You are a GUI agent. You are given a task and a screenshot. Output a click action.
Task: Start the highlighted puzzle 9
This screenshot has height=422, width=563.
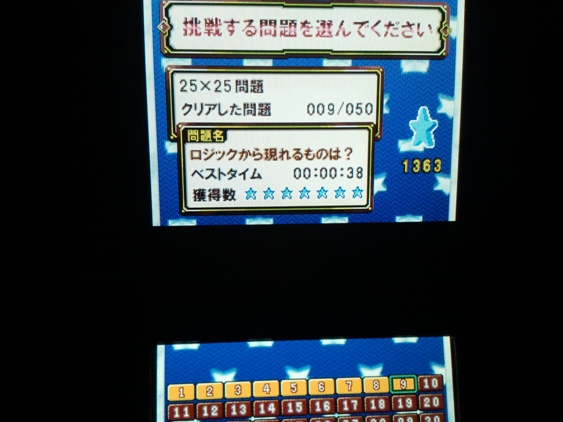(403, 384)
